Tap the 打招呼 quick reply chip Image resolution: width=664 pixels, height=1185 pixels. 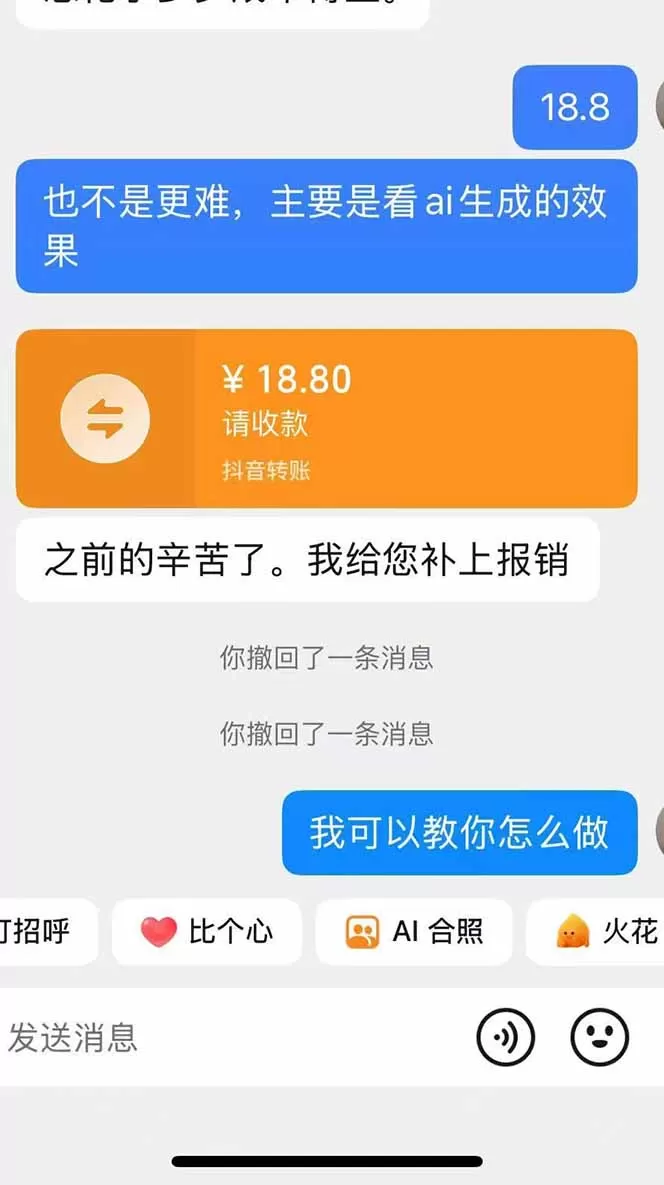coord(40,932)
